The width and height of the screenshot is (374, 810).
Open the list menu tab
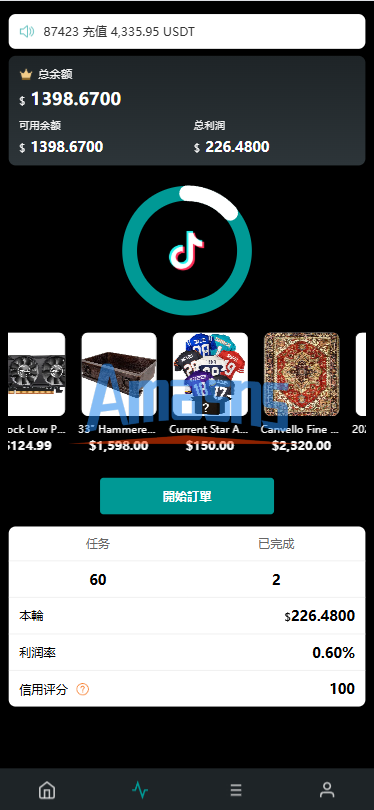point(236,789)
